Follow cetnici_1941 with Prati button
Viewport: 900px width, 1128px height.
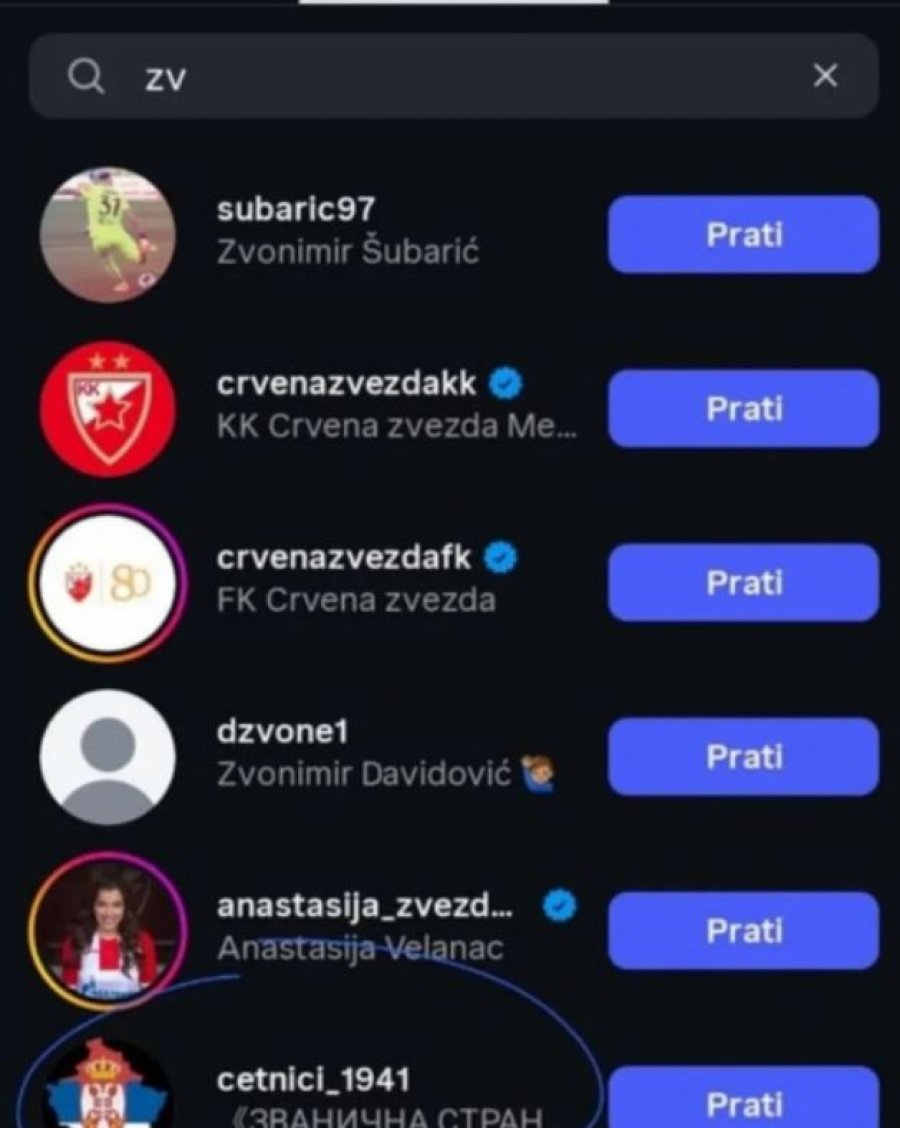click(743, 1100)
